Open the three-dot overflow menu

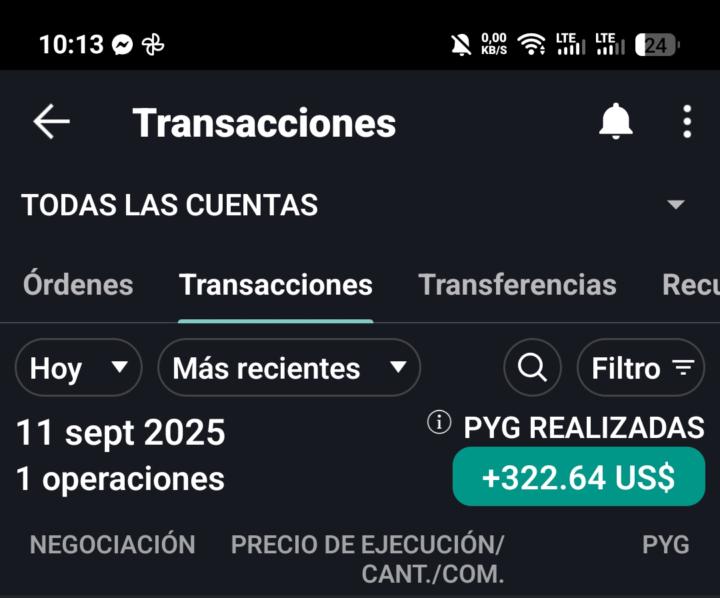coord(687,122)
